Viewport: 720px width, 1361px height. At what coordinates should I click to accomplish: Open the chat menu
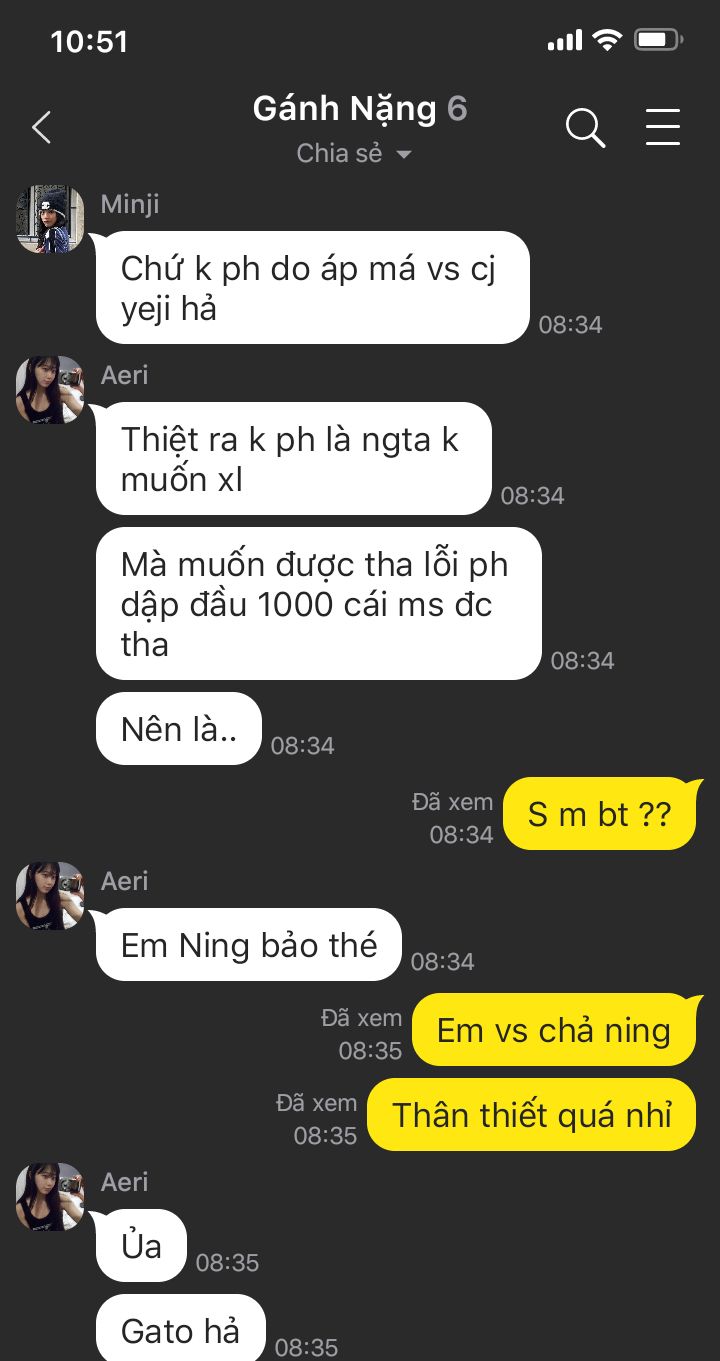[662, 128]
